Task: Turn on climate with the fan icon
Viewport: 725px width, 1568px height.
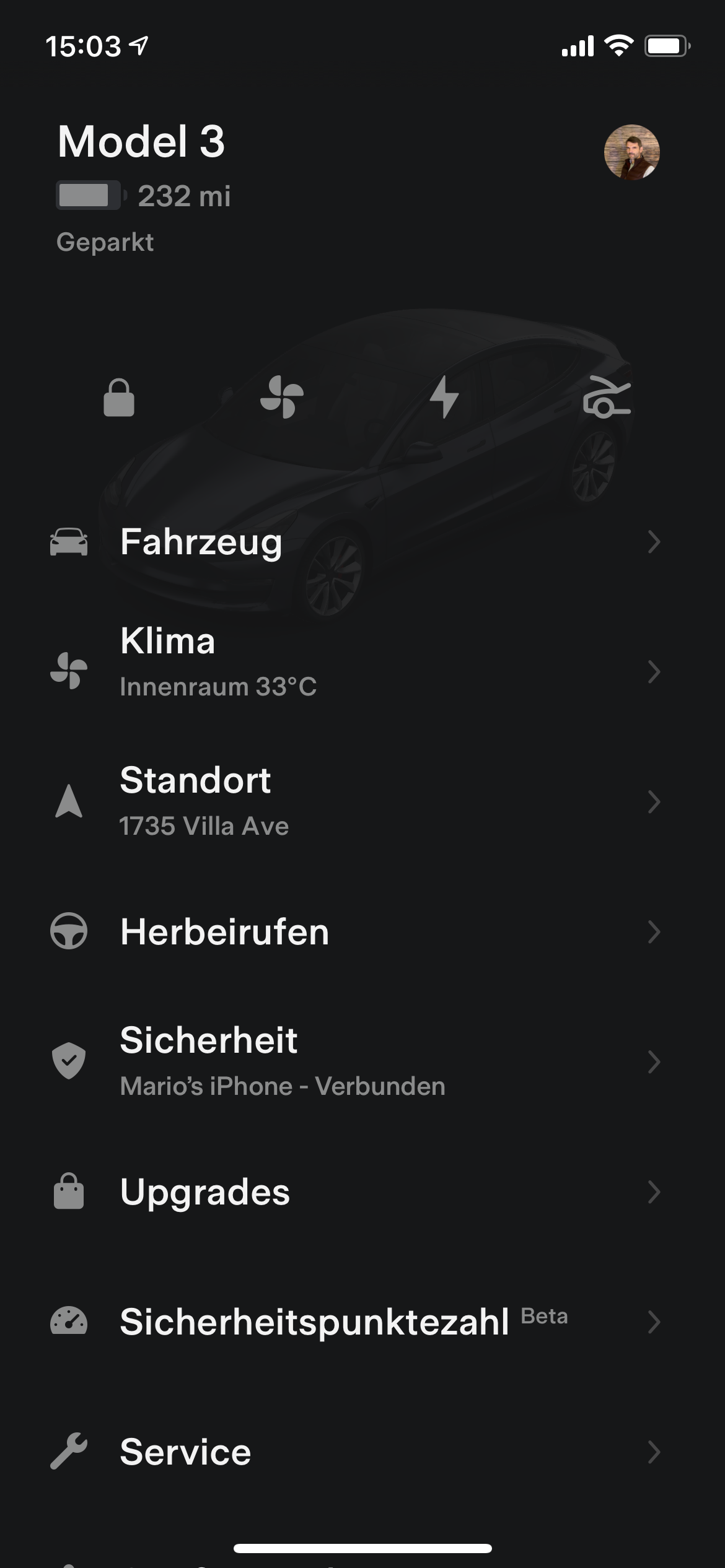Action: click(282, 397)
